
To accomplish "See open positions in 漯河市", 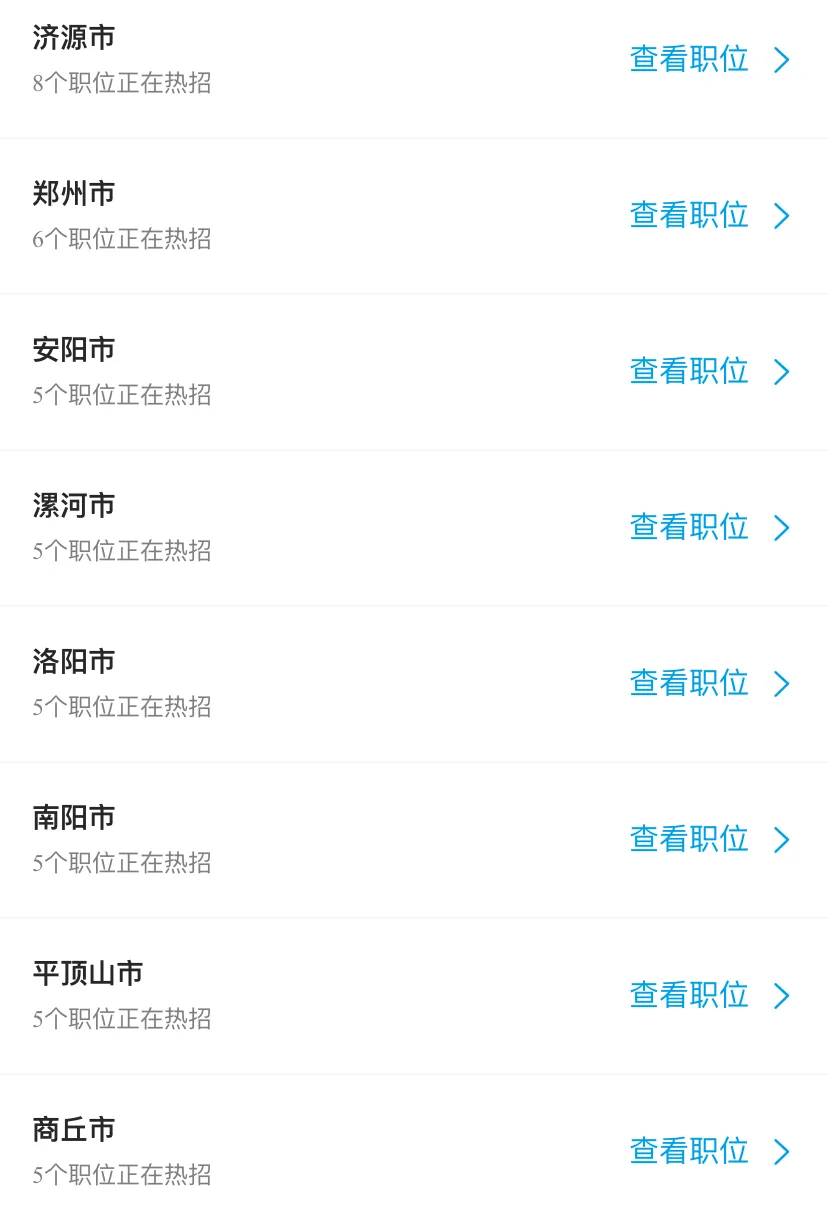I will click(x=708, y=527).
